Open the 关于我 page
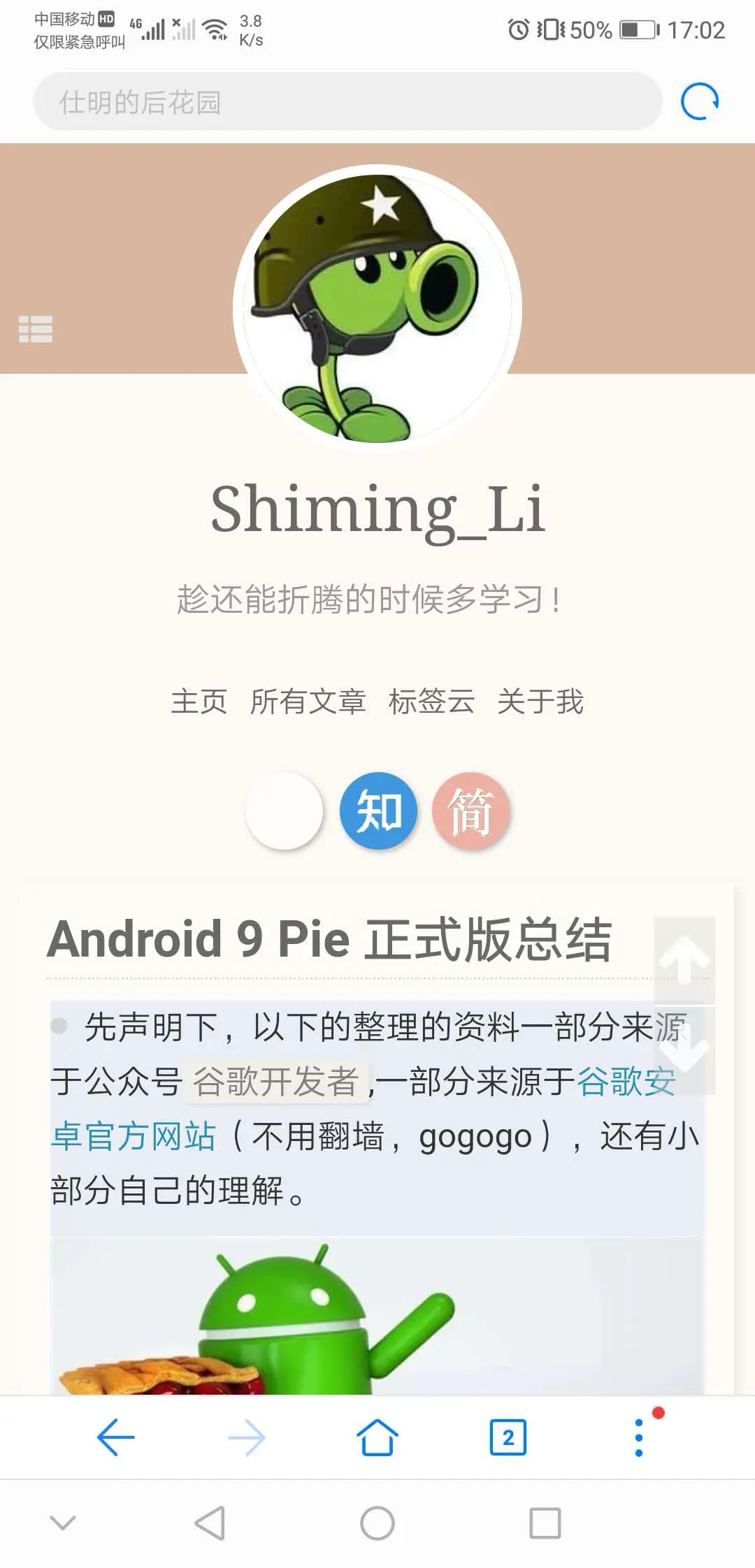The image size is (755, 1568). 541,703
